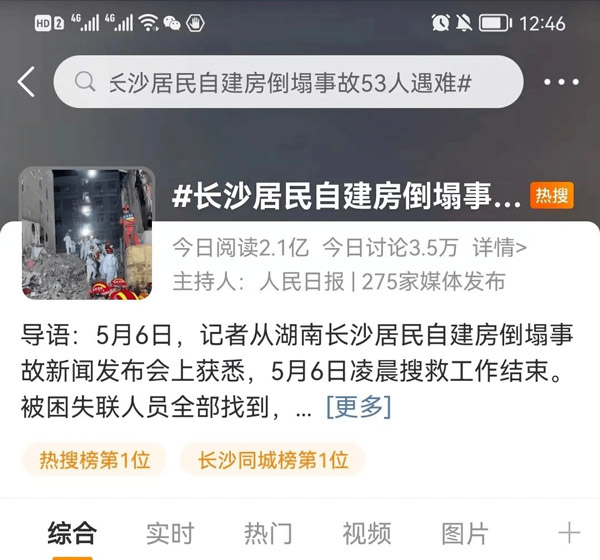The height and width of the screenshot is (560, 600).
Task: Expand the intro text with 更多
Action: click(x=358, y=407)
